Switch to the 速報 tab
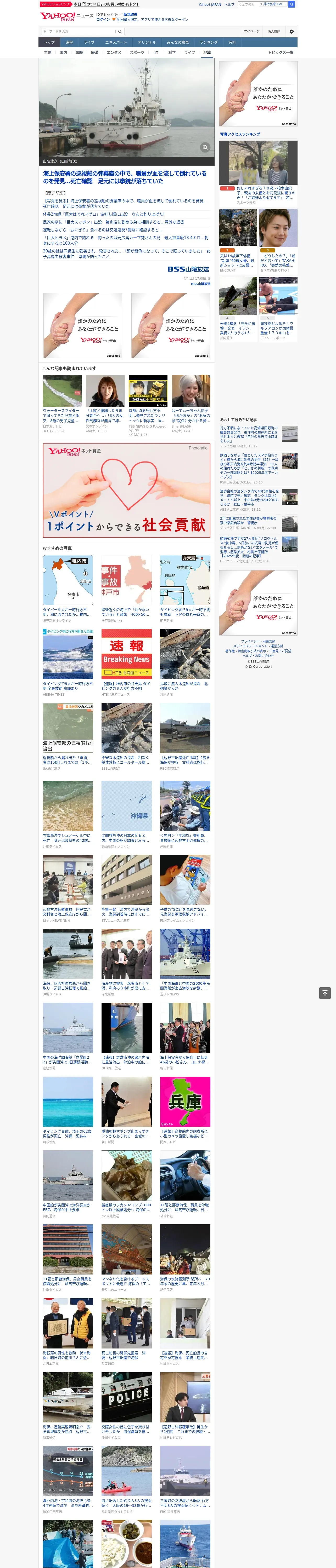Viewport: 336px width, 1568px height. pos(69,43)
